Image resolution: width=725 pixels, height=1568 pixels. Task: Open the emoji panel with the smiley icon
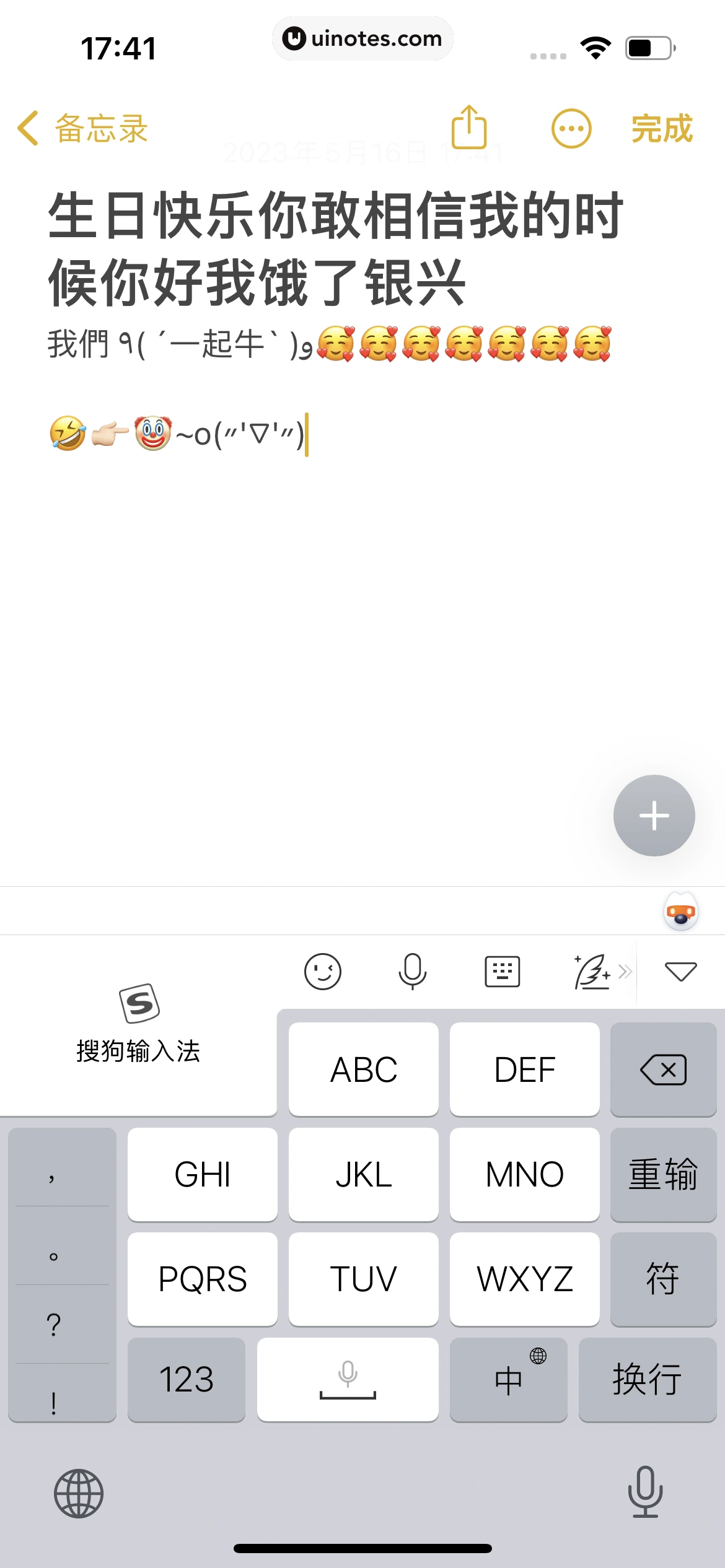click(323, 972)
